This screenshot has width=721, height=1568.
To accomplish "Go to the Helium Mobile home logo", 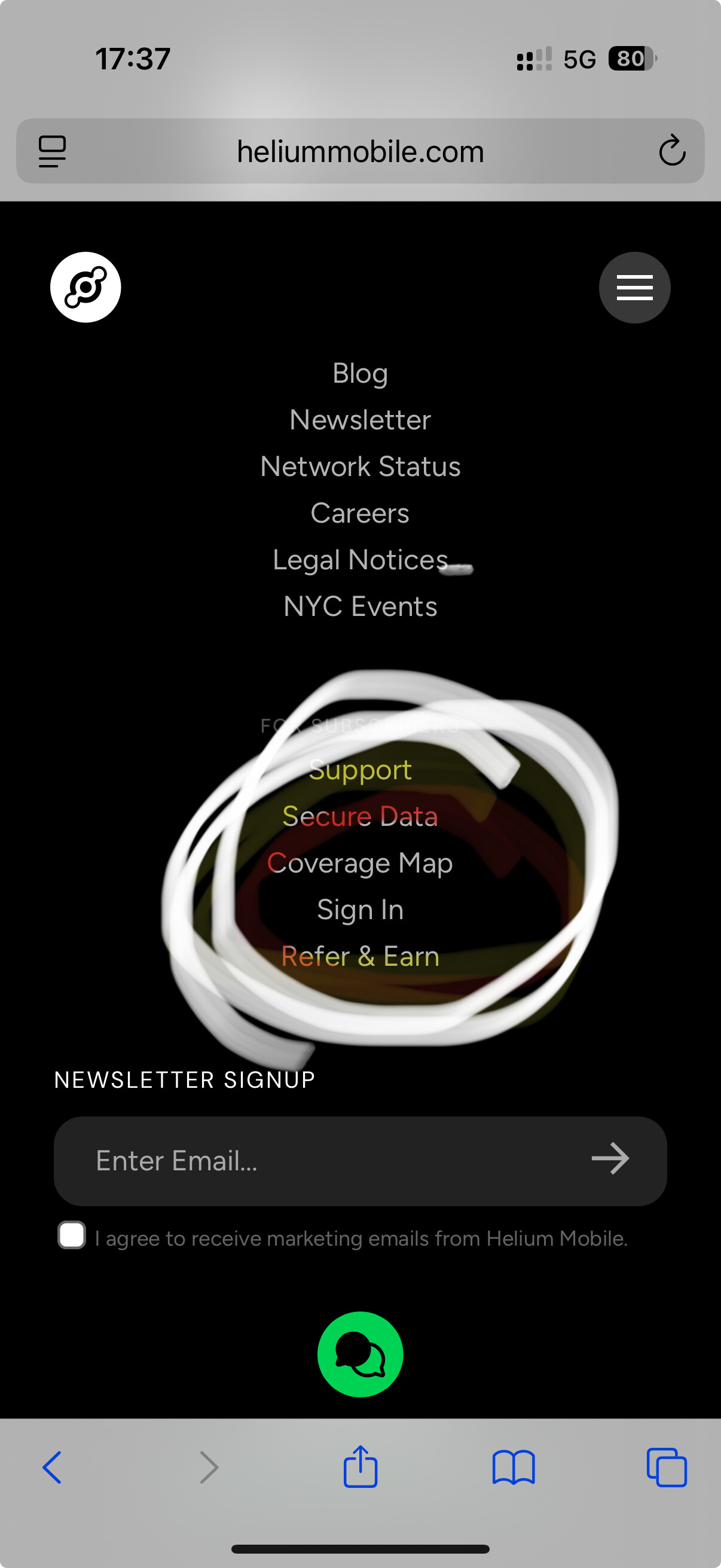I will tap(85, 287).
